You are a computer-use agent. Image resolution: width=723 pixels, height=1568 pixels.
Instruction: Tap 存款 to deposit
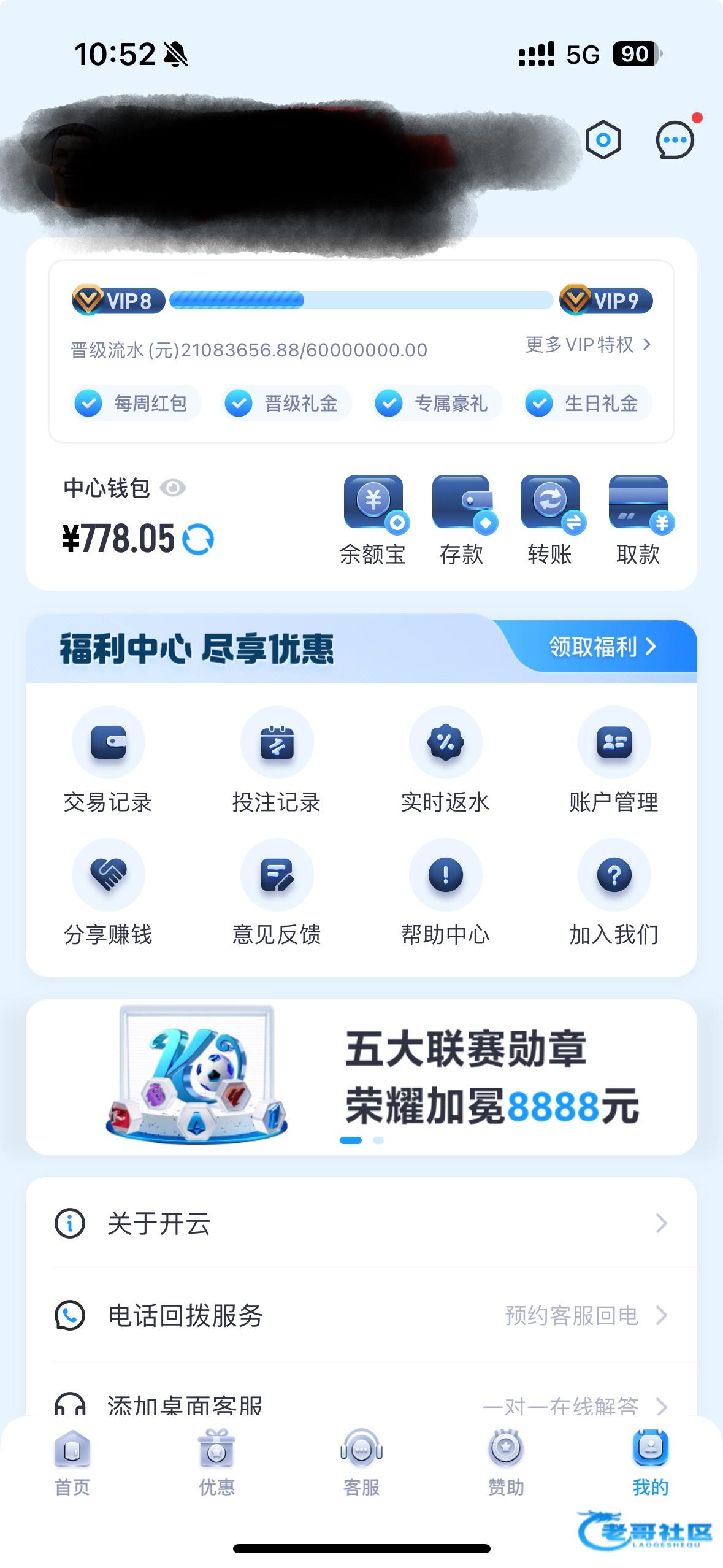point(461,519)
